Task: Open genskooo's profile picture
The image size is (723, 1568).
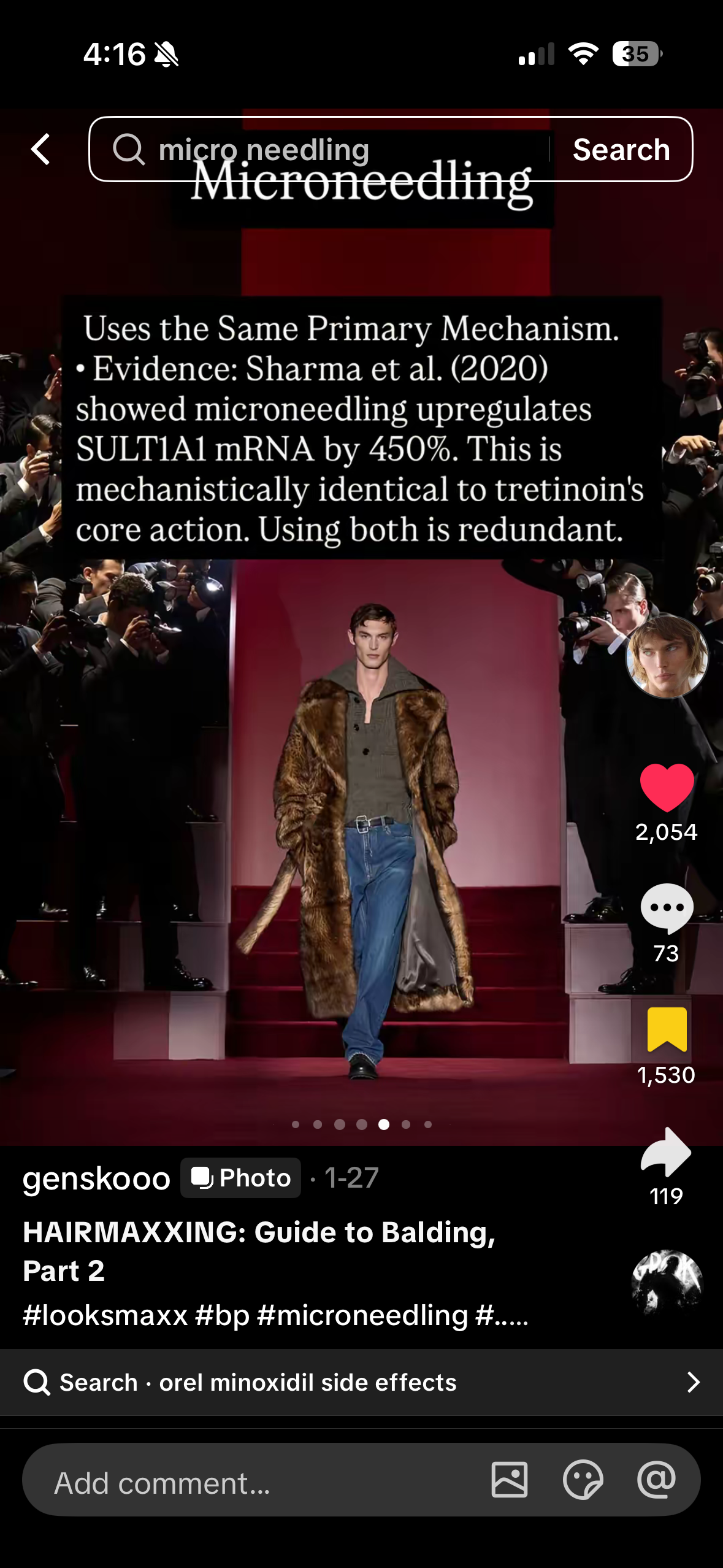Action: 666,656
